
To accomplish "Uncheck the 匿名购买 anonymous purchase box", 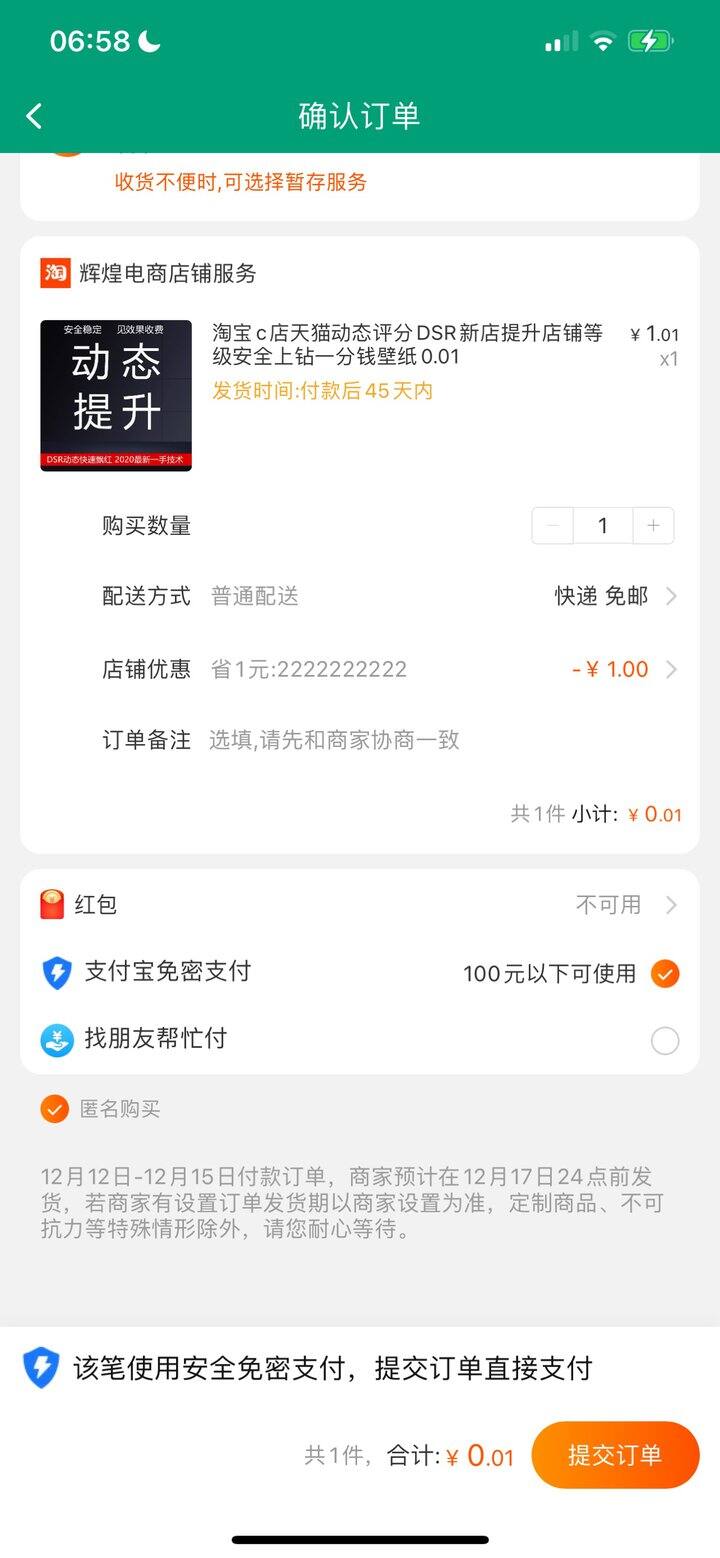I will point(54,1109).
